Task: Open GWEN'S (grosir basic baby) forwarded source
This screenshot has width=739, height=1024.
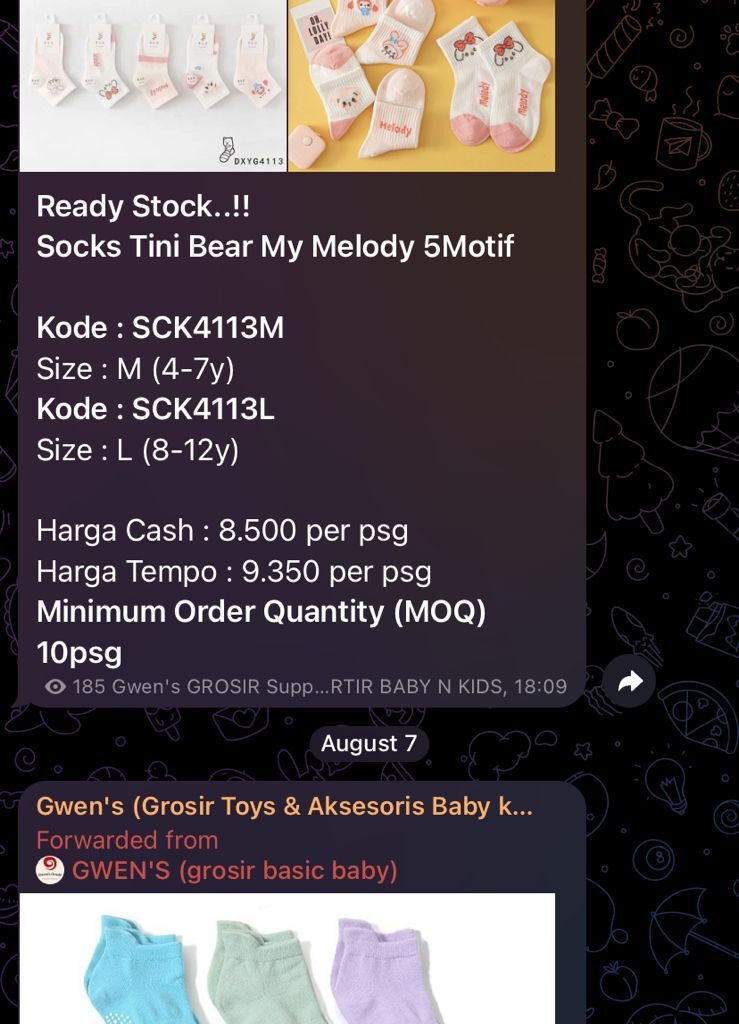Action: pos(234,871)
